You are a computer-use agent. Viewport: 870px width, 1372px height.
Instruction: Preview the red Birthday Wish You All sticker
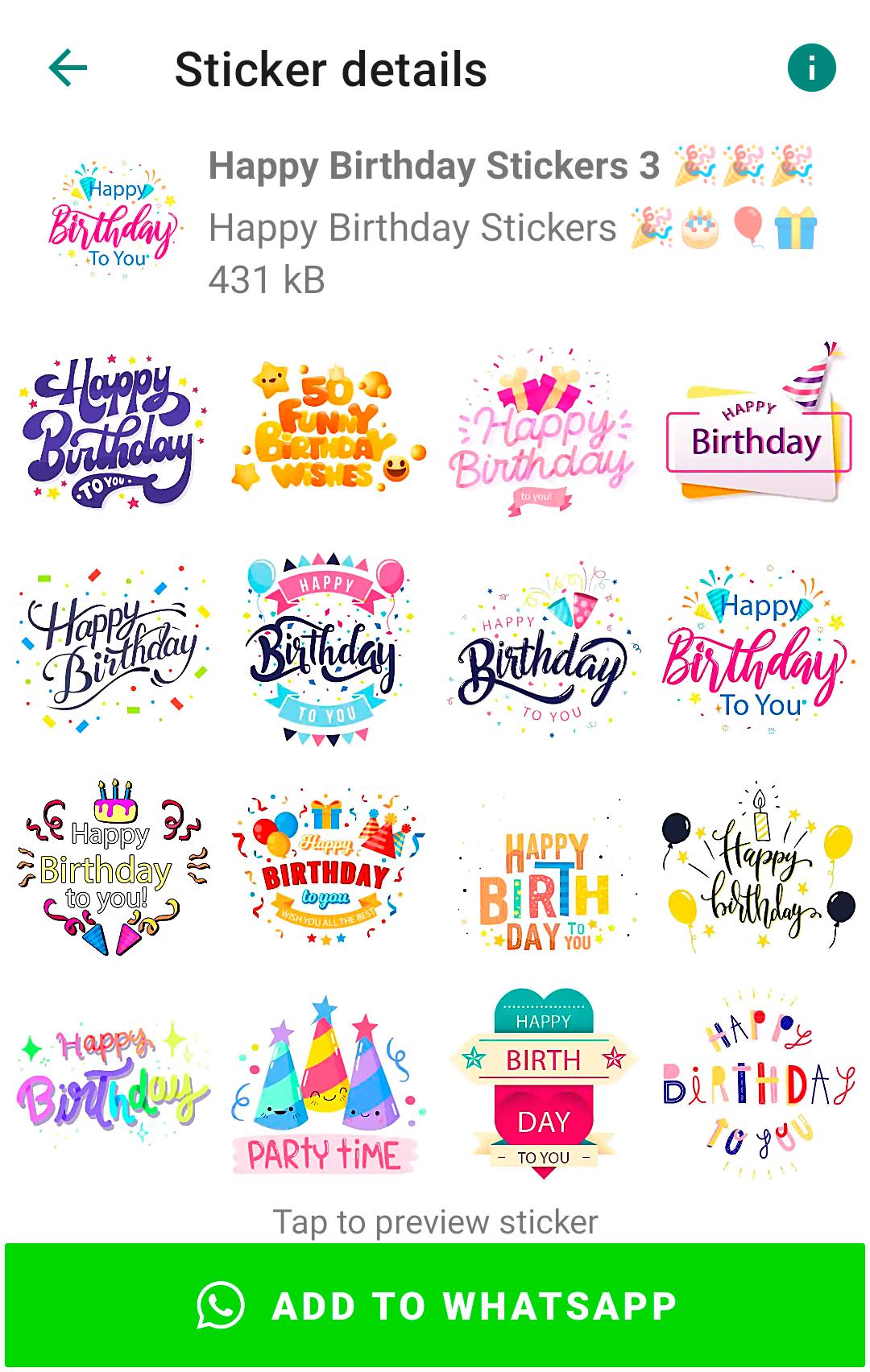[x=326, y=868]
